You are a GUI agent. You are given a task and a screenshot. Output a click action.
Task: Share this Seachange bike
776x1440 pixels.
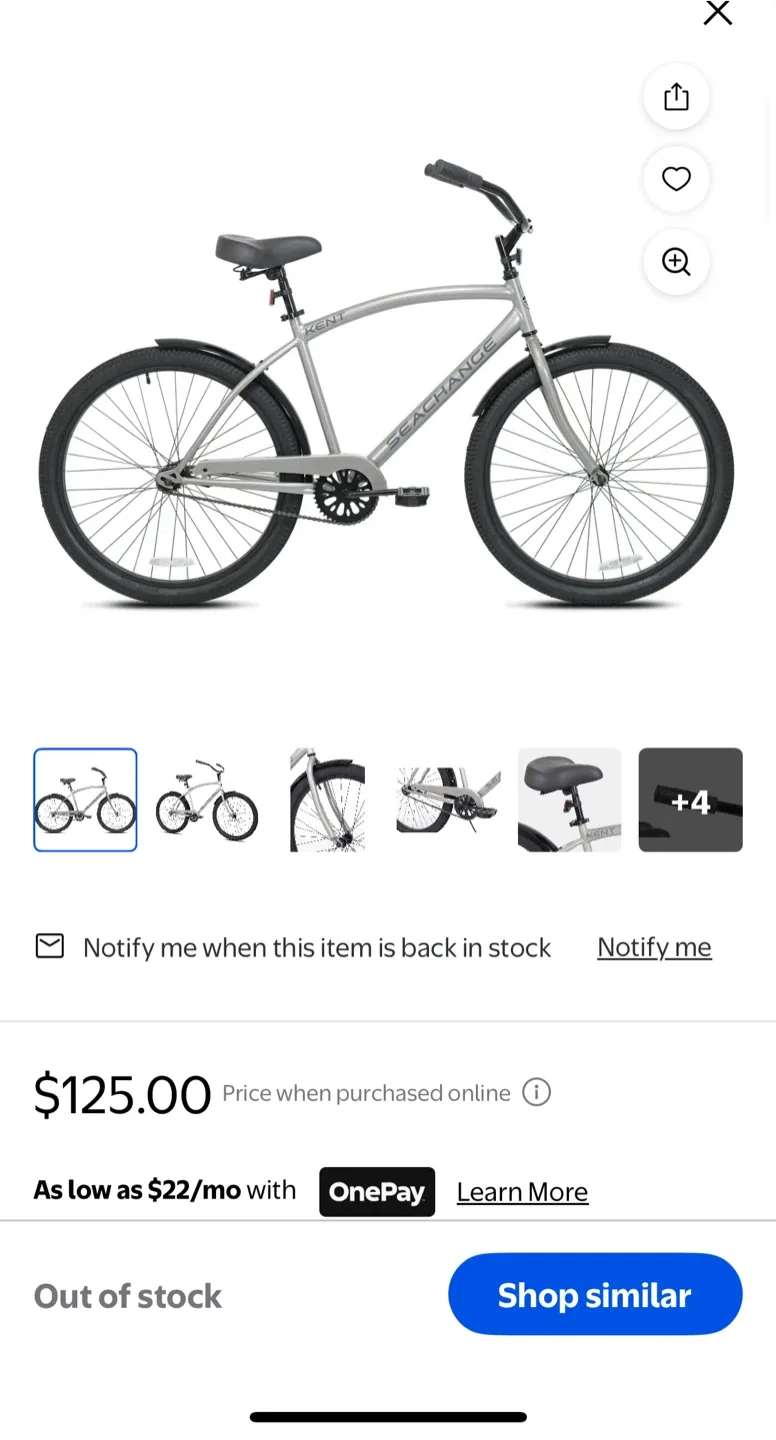(676, 97)
